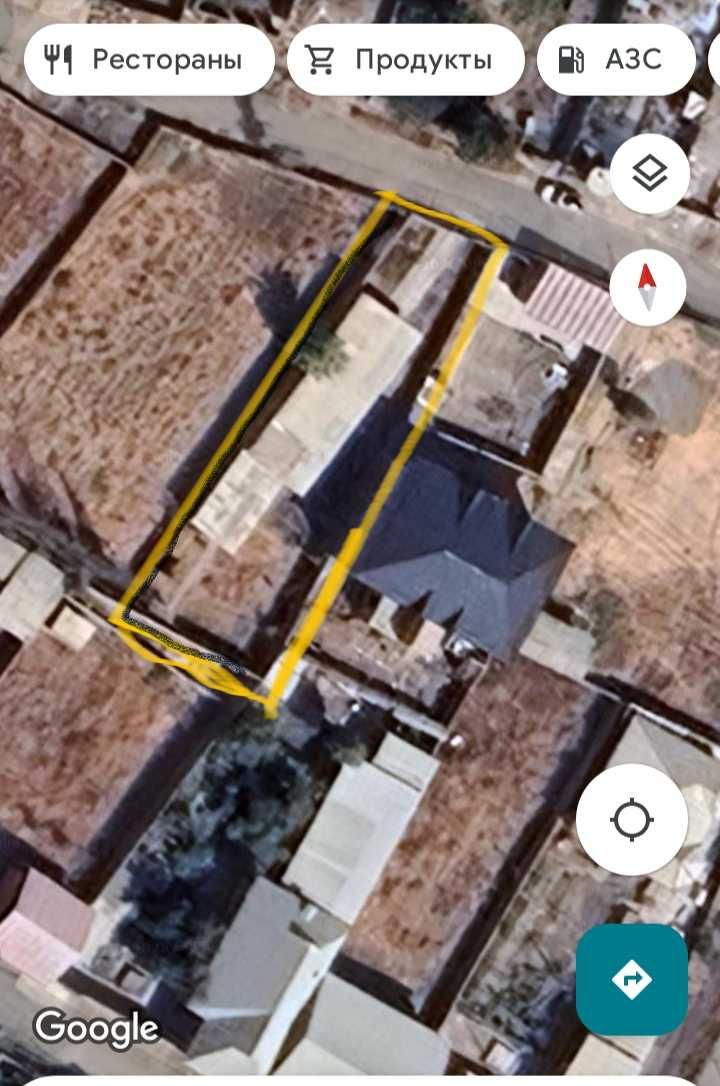Viewport: 720px width, 1086px height.
Task: Show nearby АЗС gas stations
Action: pyautogui.click(x=615, y=60)
